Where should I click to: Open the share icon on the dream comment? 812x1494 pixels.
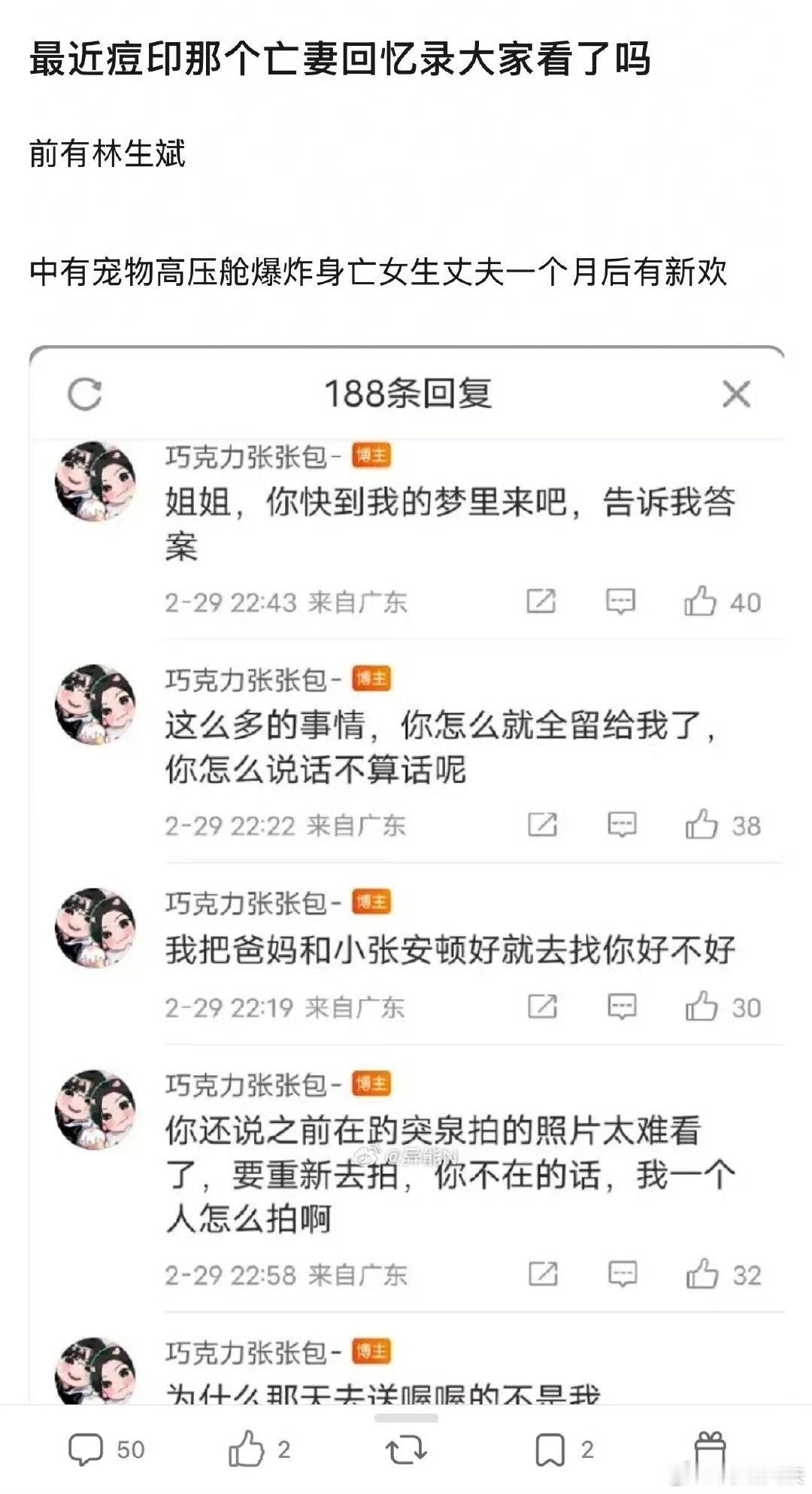click(x=540, y=600)
